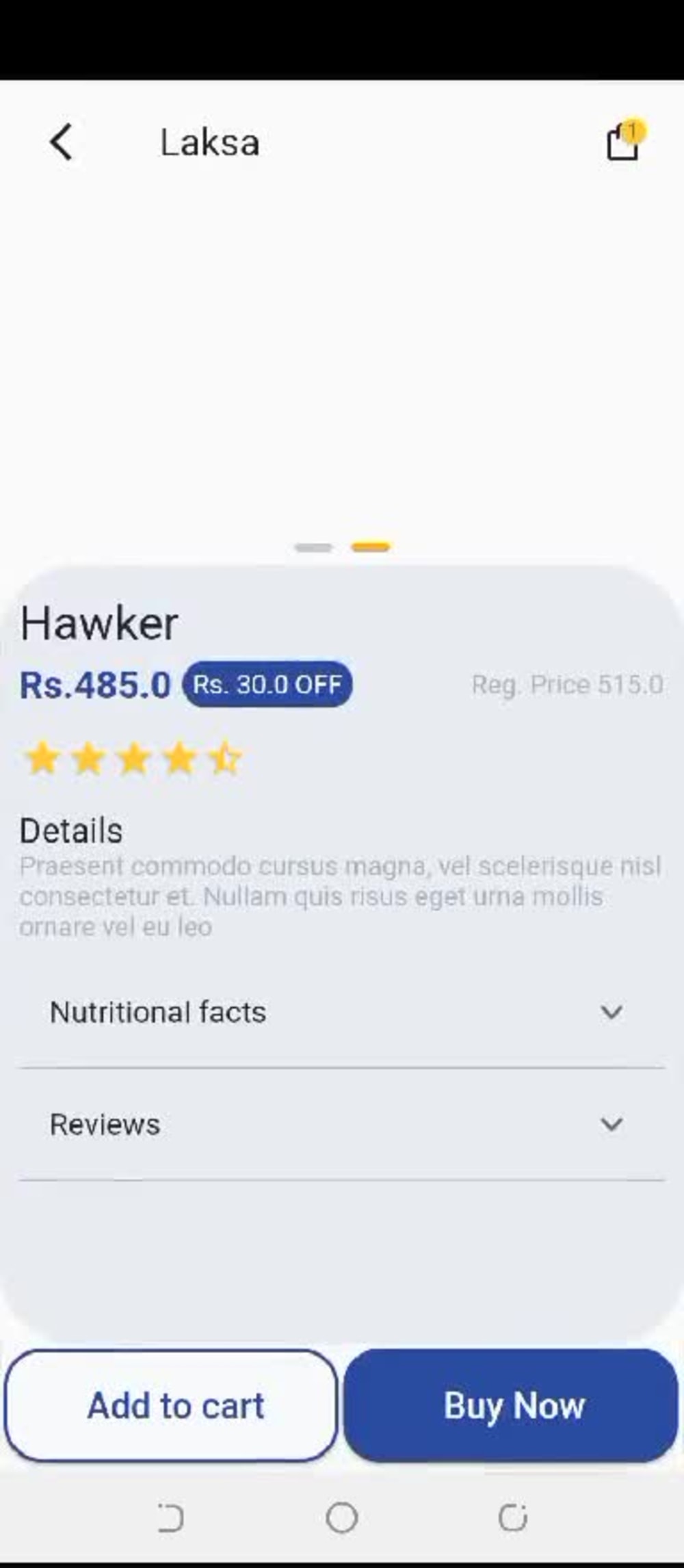Screen dimensions: 684x1568
Task: Navigate back using top-left arrow
Action: click(62, 142)
